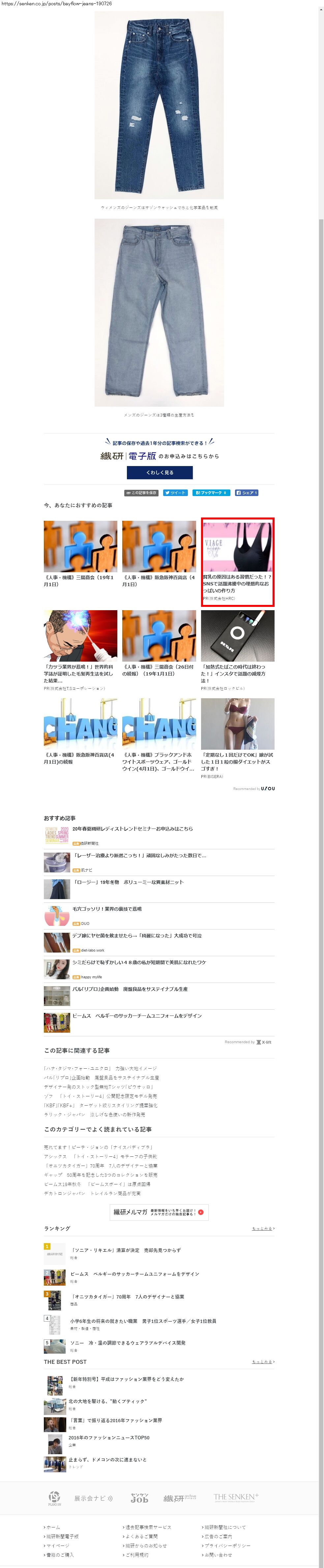This screenshot has width=324, height=1568.
Task: Open ranking item 「ソニア・リキエル」清算が決定
Action: coord(125,1250)
